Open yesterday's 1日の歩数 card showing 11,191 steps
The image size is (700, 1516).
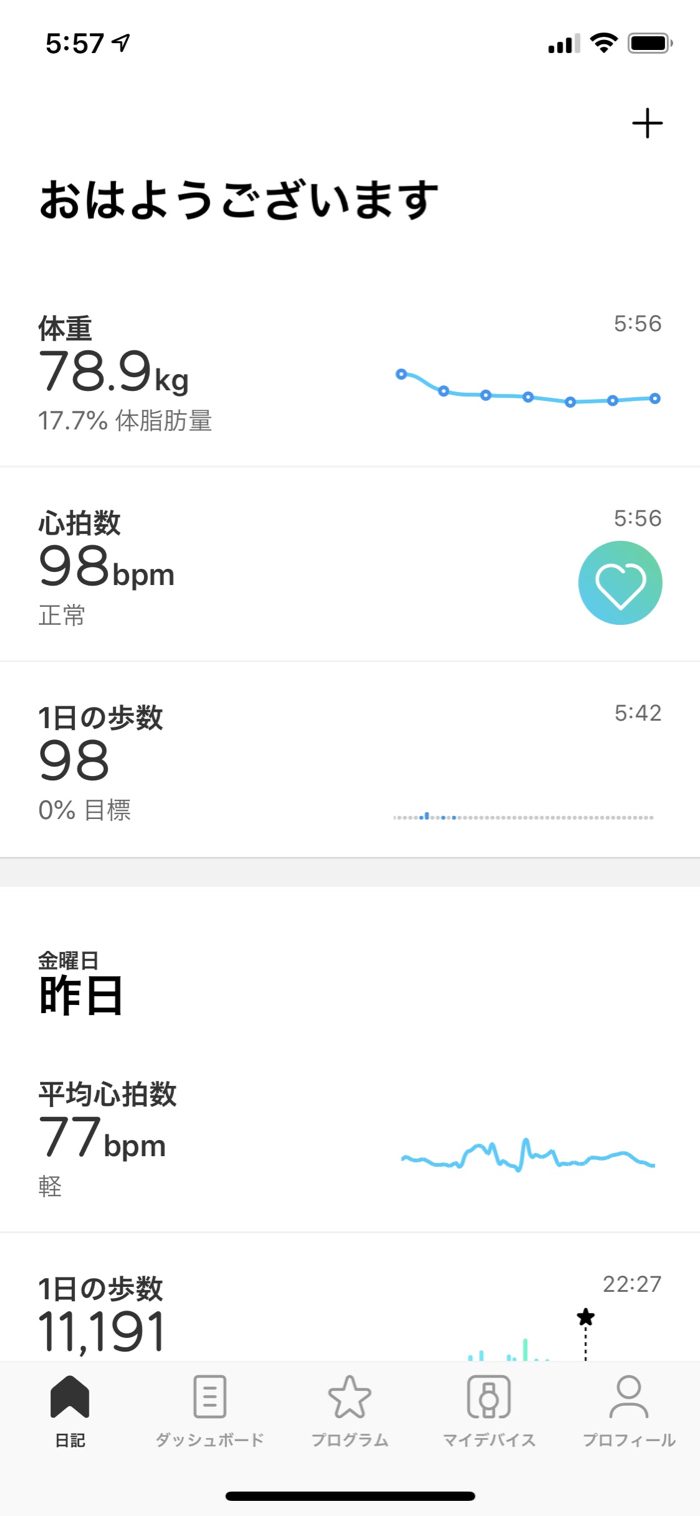coord(350,1298)
